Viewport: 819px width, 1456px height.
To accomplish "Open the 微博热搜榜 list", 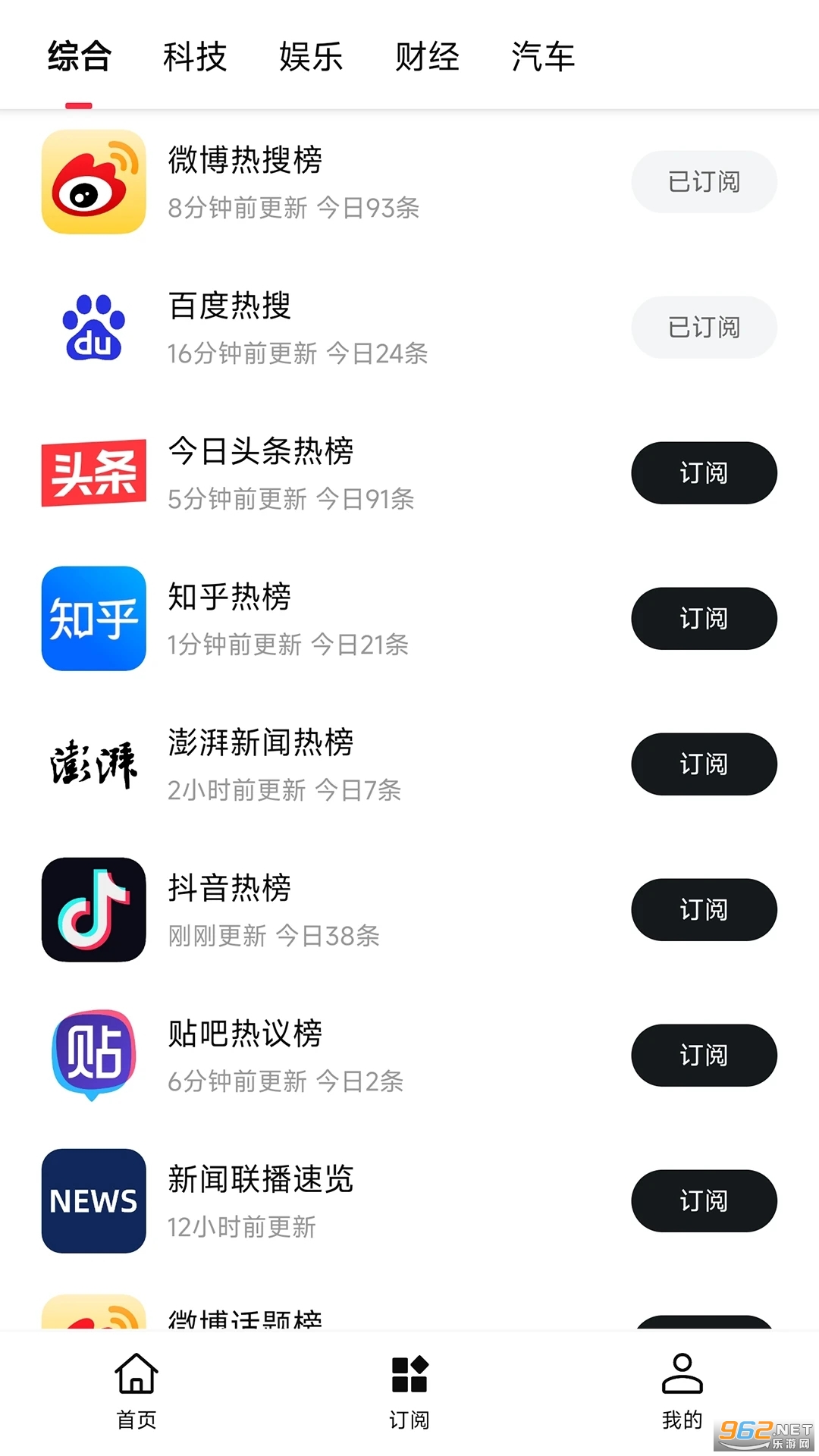I will [x=245, y=161].
